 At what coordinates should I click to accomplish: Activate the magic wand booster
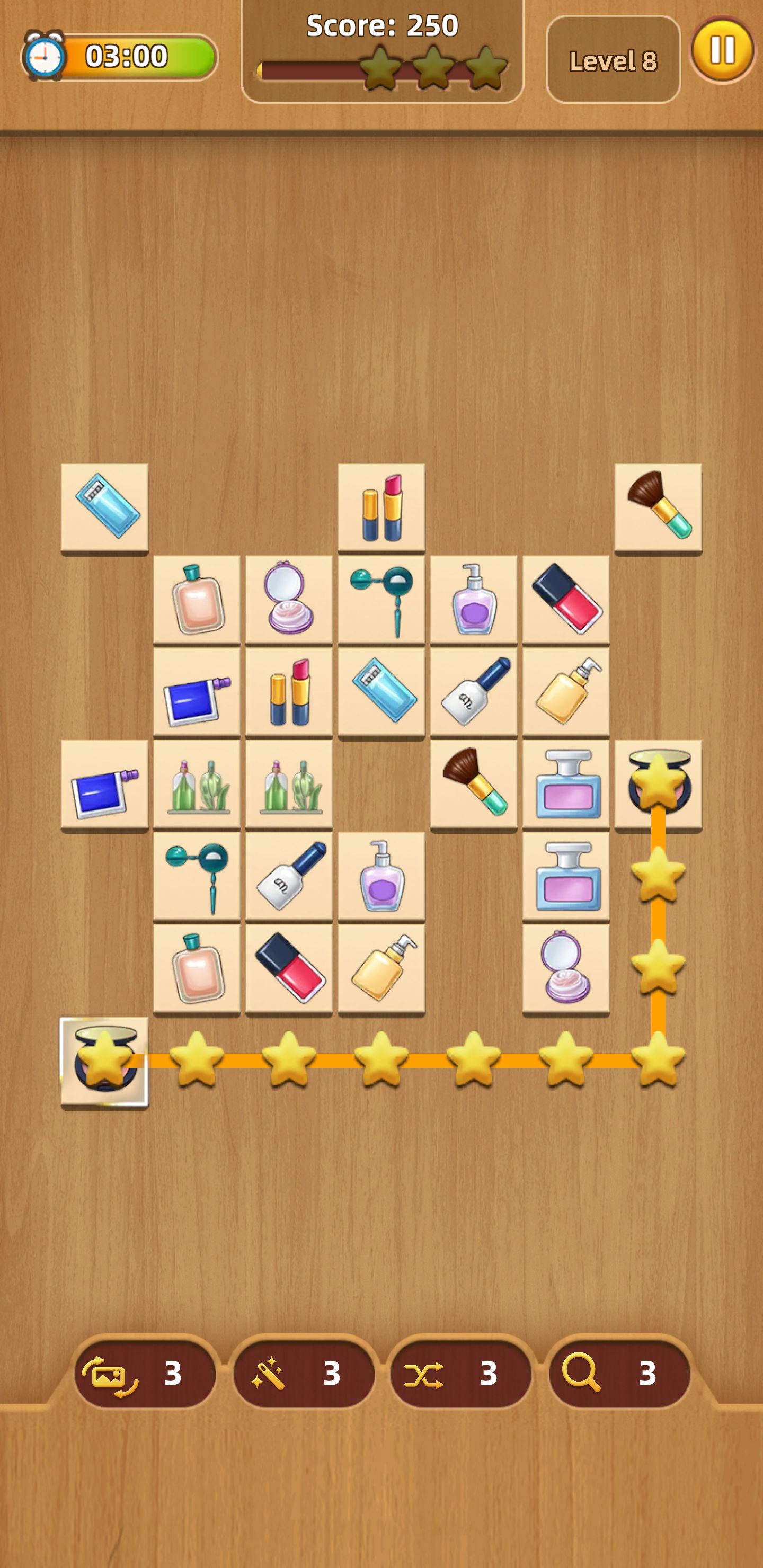click(303, 1374)
